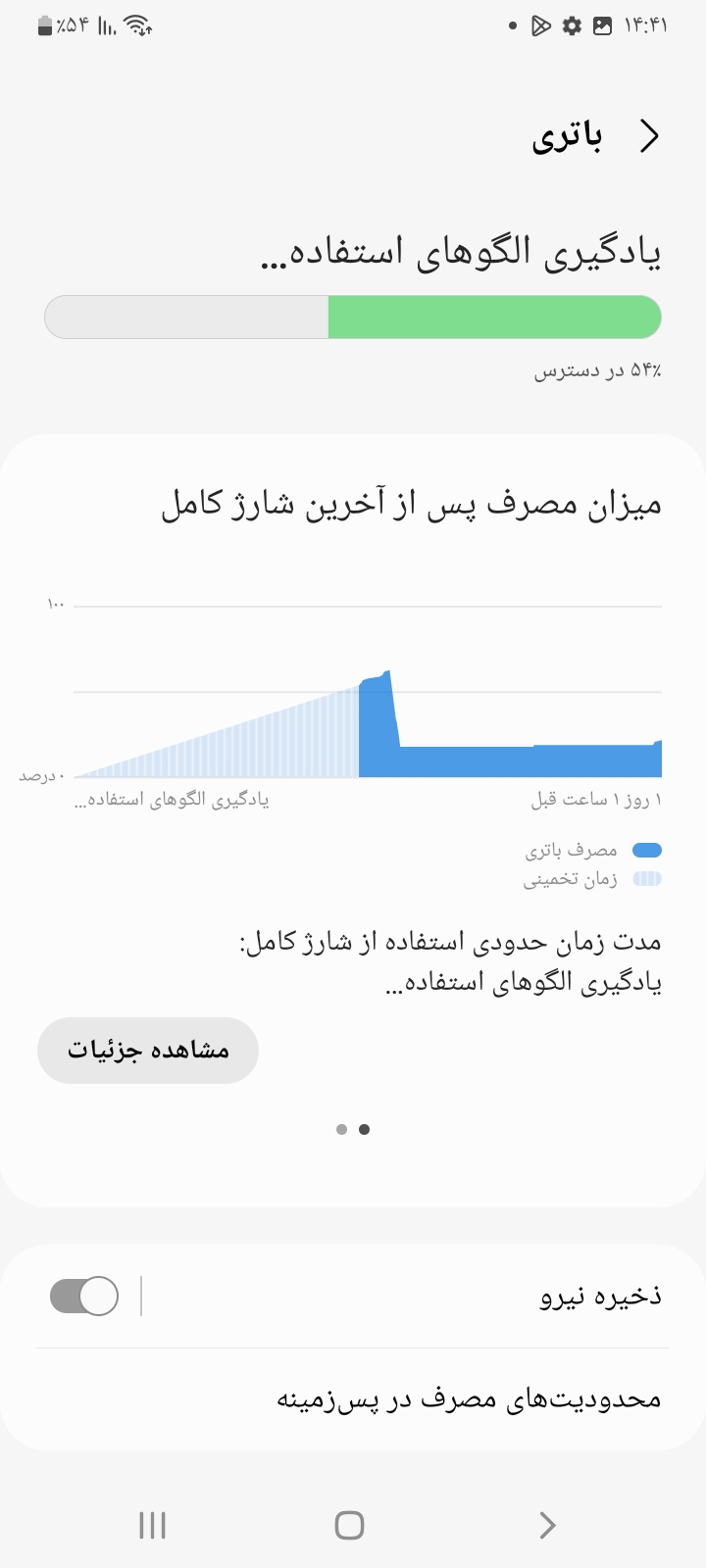Screen dimensions: 706x1568
Task: Go to the home screen
Action: [x=350, y=1525]
